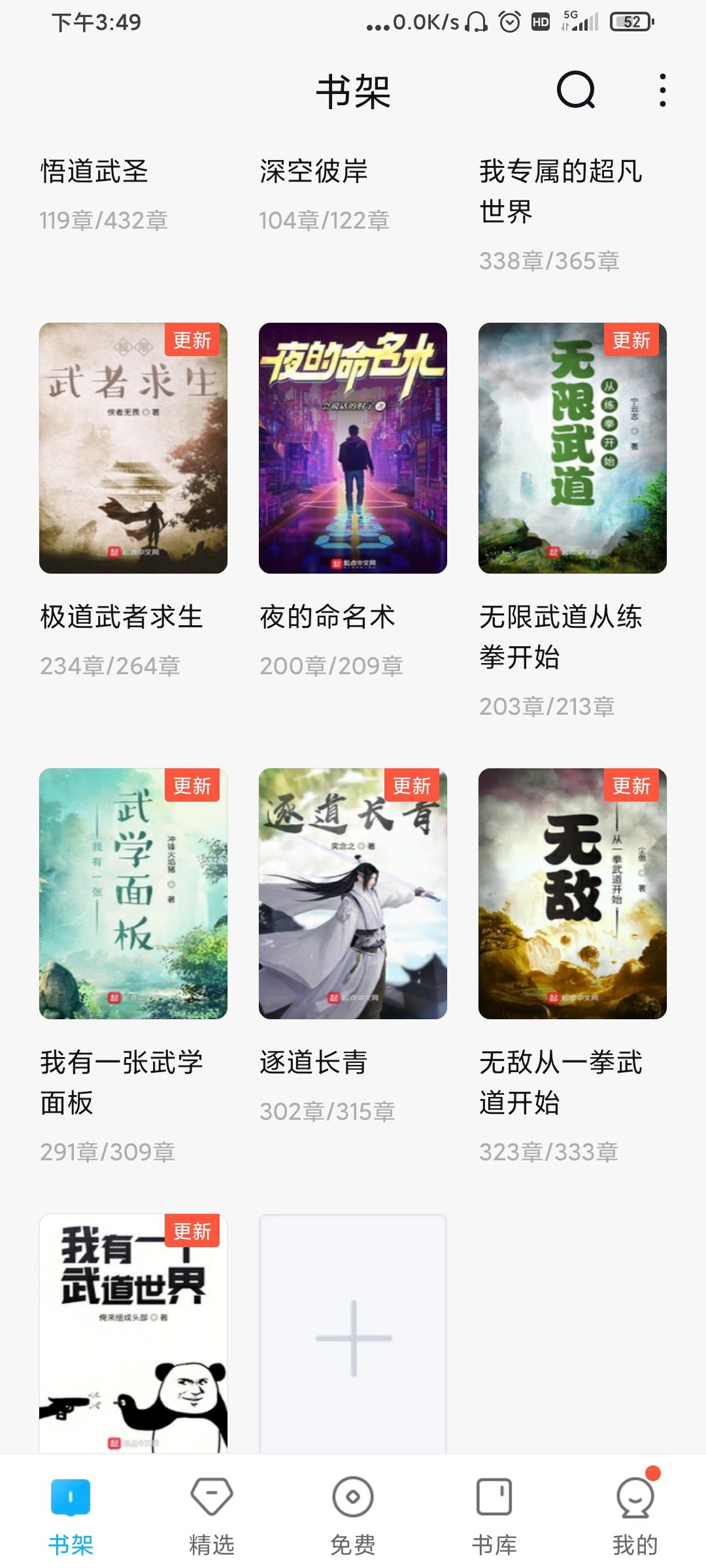The height and width of the screenshot is (1568, 706).
Task: Open the book 我有一张武学面板
Action: (x=133, y=894)
